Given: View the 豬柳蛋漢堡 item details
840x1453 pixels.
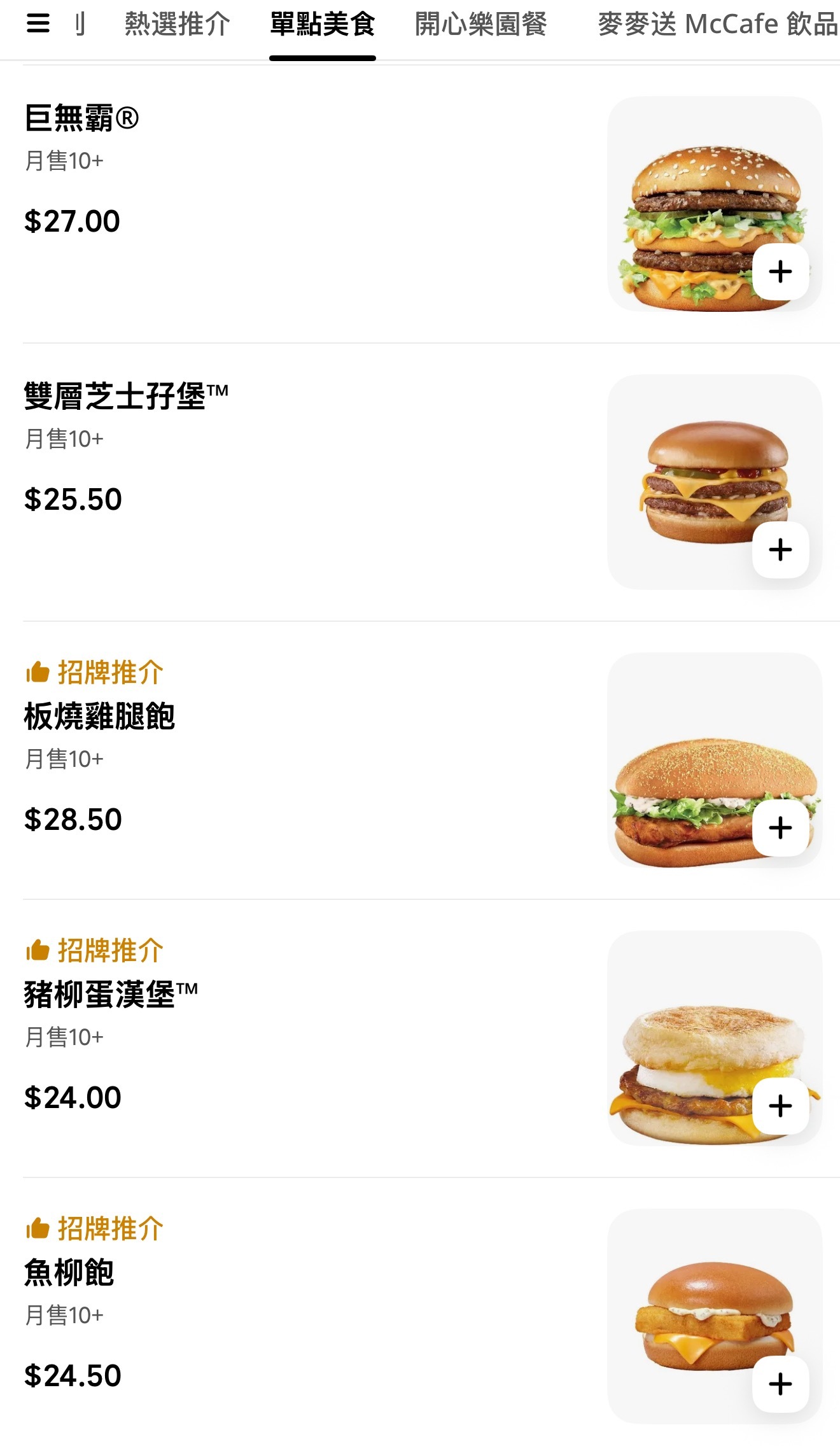Looking at the screenshot, I should point(111,995).
